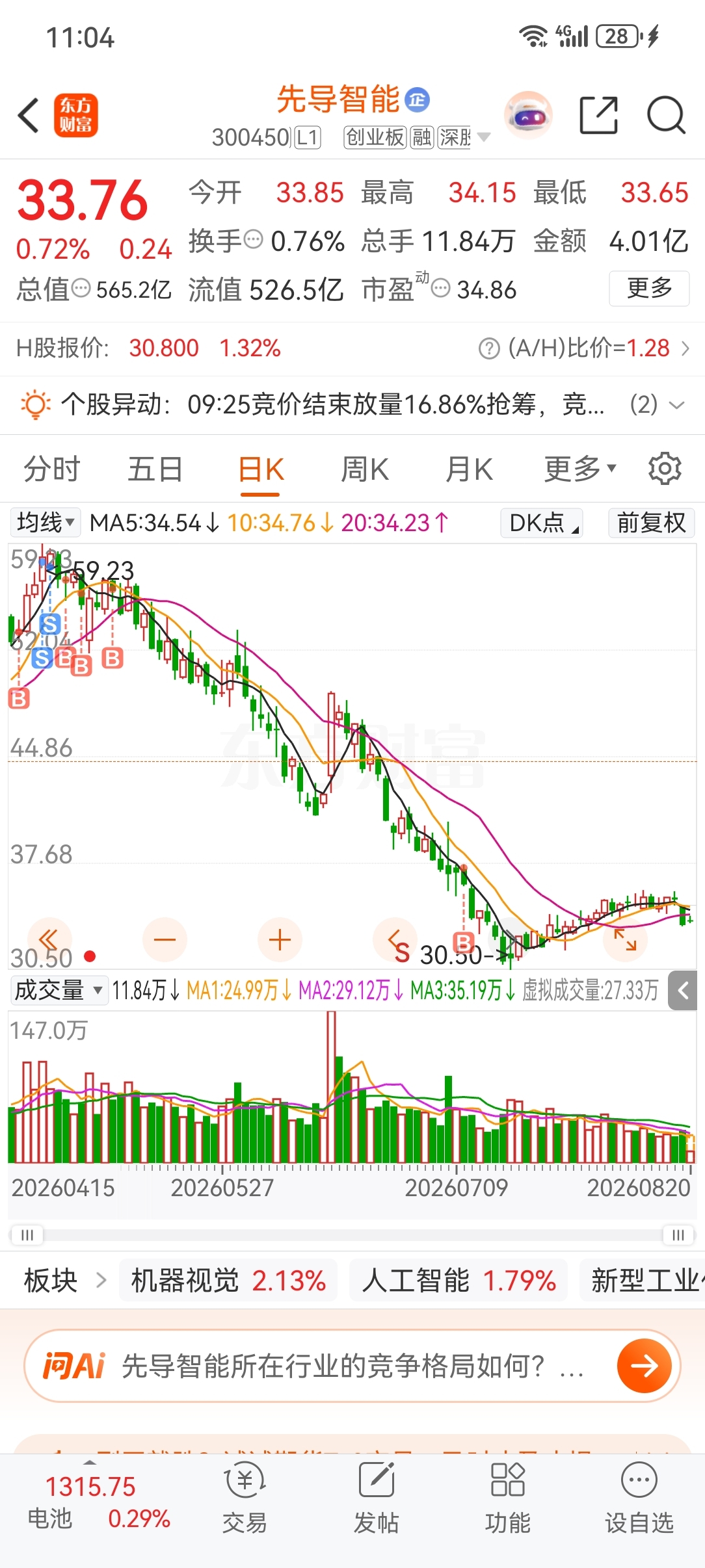Image resolution: width=705 pixels, height=1568 pixels.
Task: Change the 前复权 adjustment option
Action: pos(652,523)
